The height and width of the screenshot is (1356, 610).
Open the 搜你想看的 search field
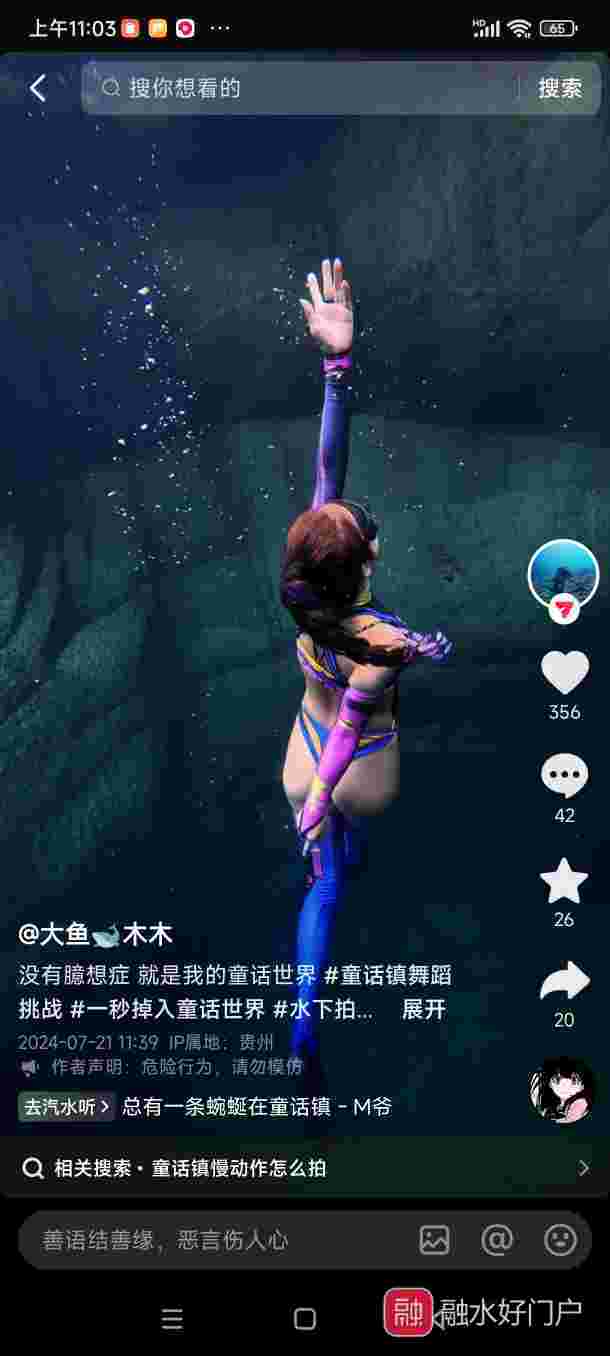300,88
